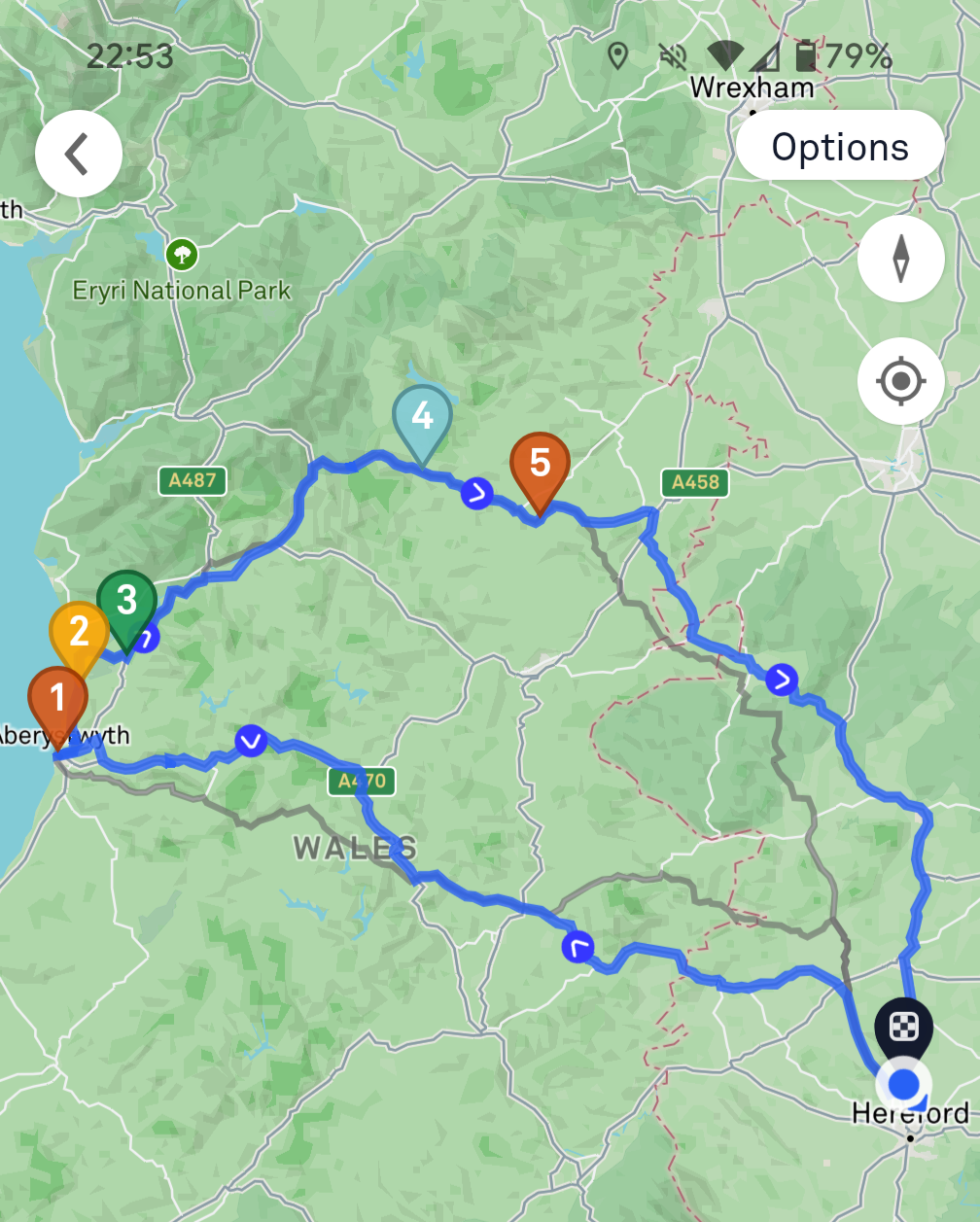Open the Options menu
This screenshot has height=1222, width=980.
click(x=839, y=147)
